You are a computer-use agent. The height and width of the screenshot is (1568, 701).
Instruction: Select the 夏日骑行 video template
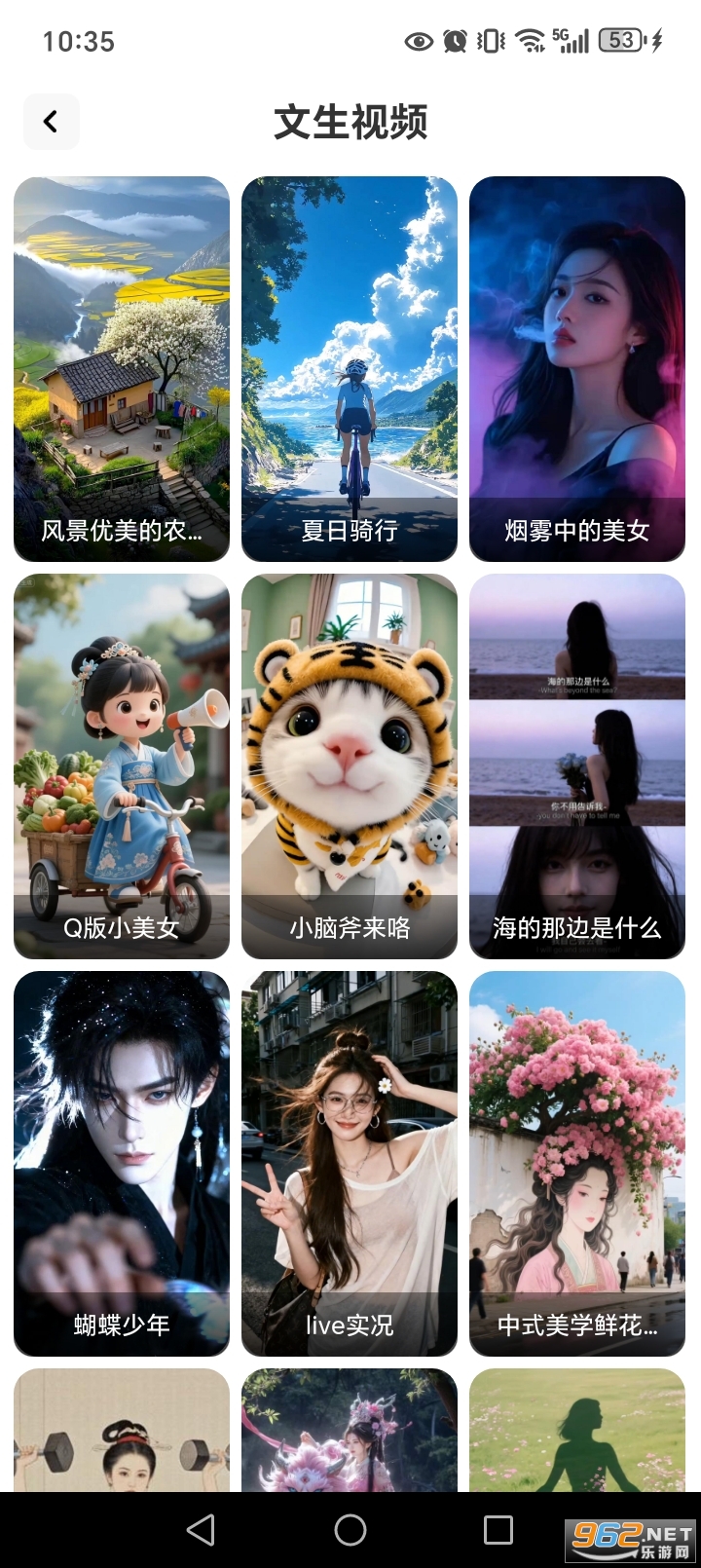click(x=350, y=369)
